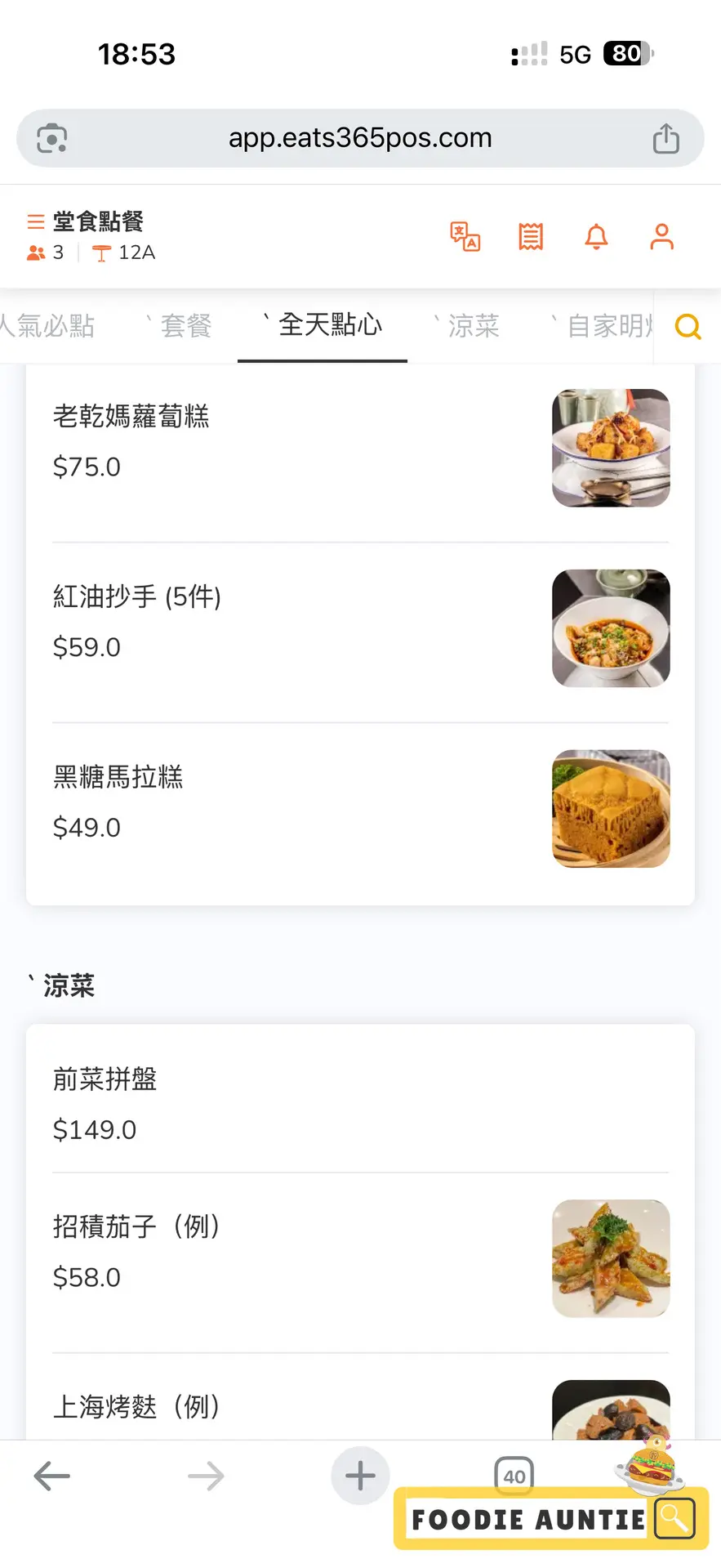Search the menu with the magnifier icon
The height and width of the screenshot is (1568, 721).
[x=688, y=327]
